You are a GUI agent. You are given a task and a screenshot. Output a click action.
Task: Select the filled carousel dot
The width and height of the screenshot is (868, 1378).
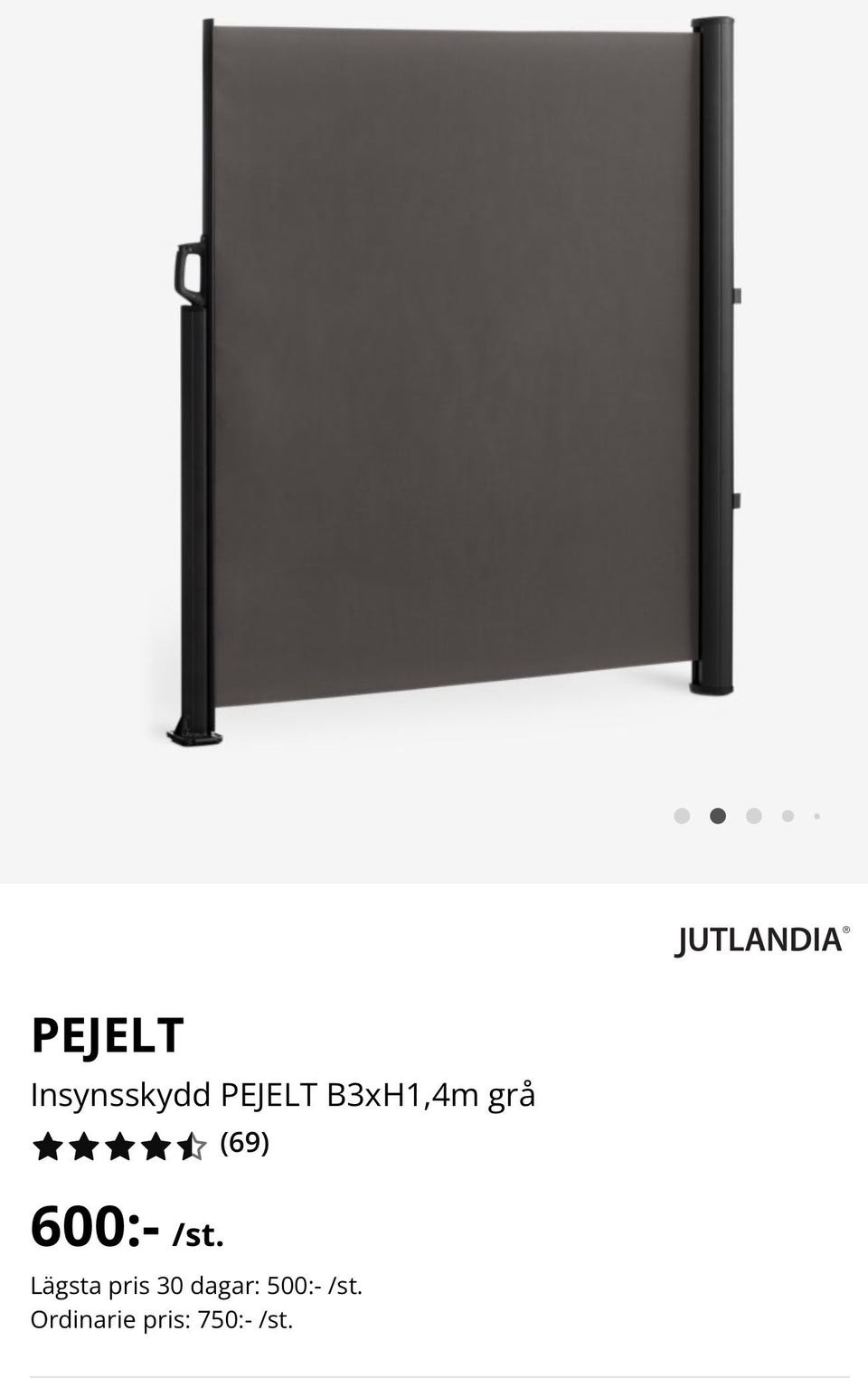pyautogui.click(x=718, y=816)
